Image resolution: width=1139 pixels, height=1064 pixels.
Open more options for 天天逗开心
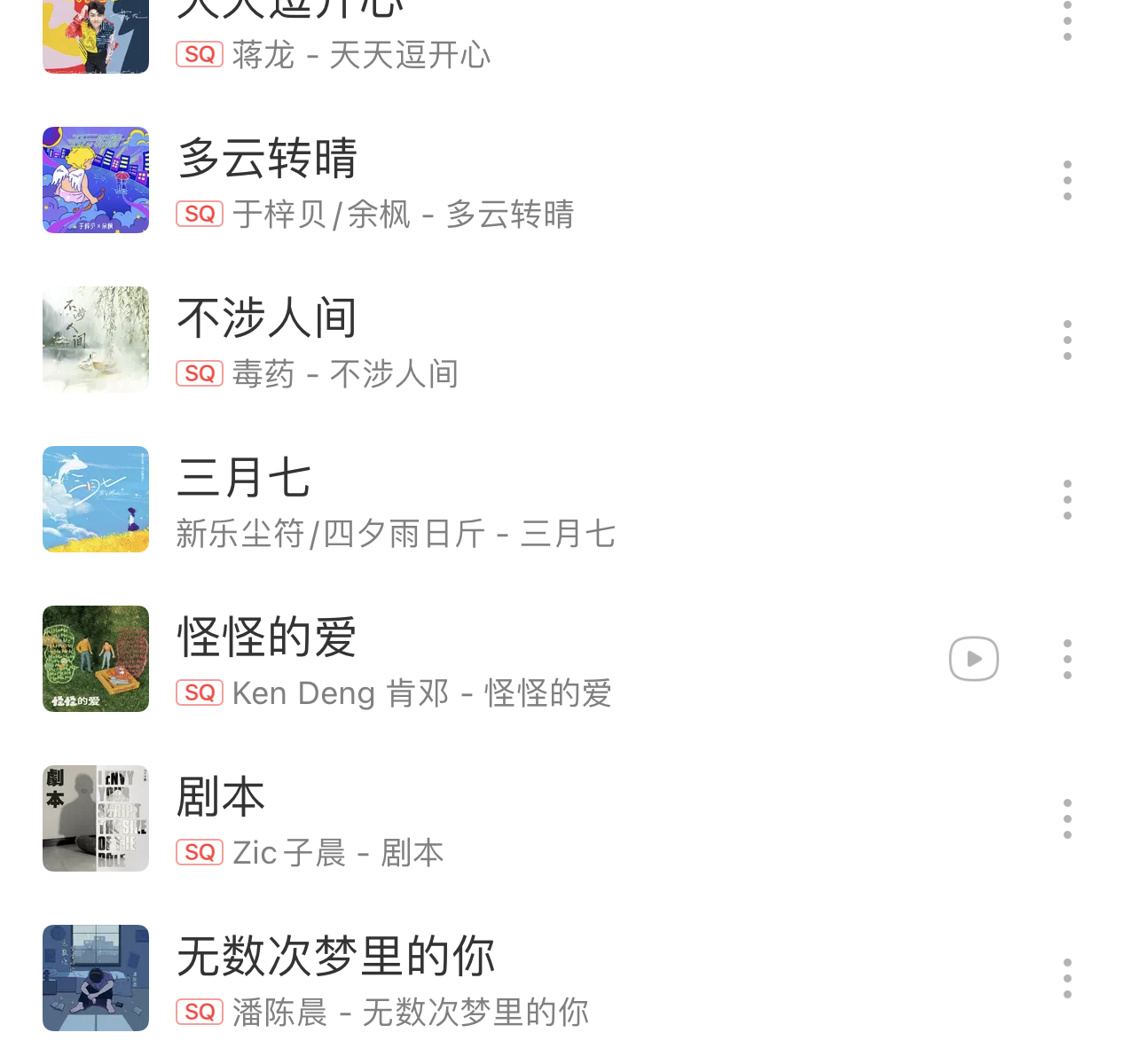1067,21
